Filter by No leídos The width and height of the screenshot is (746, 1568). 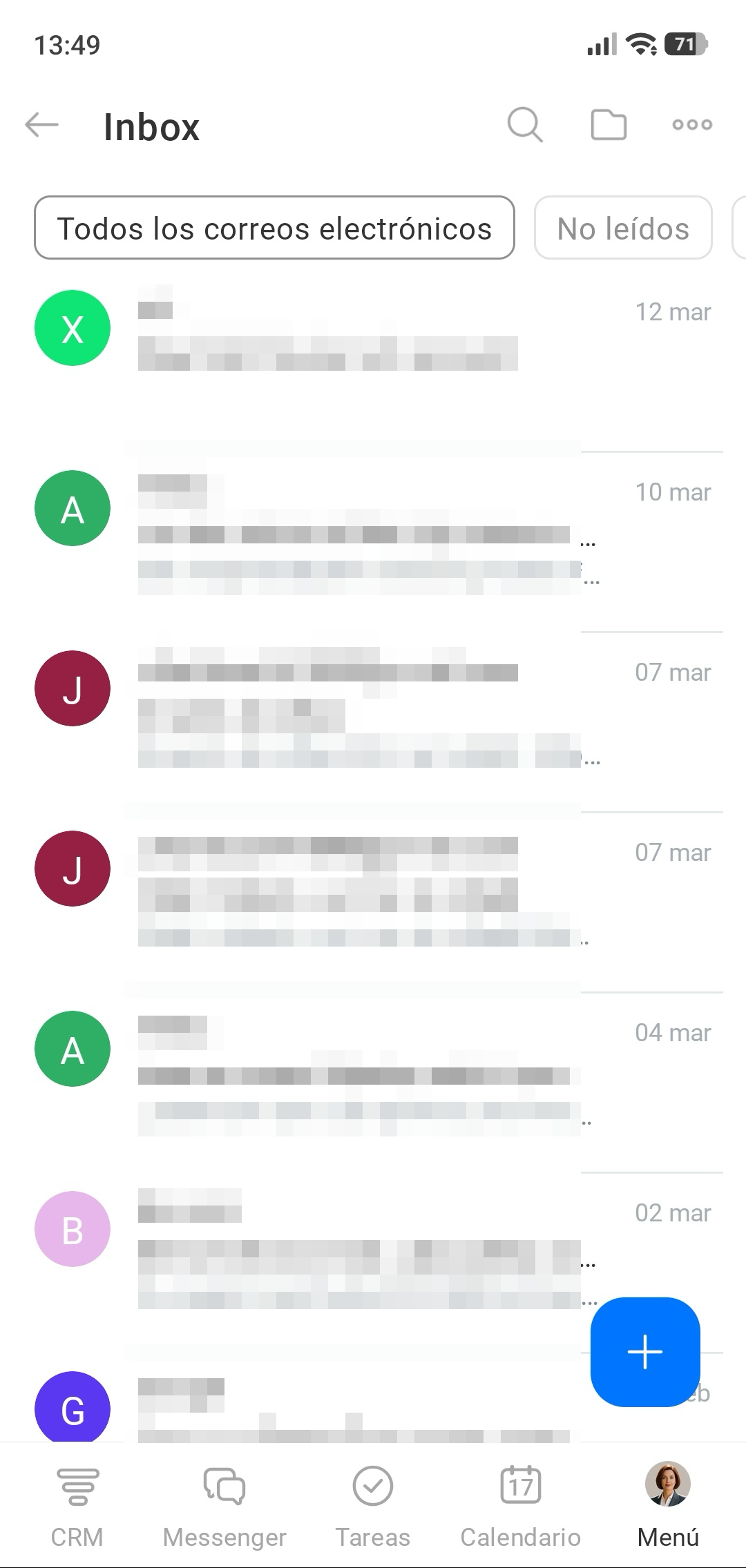622,228
